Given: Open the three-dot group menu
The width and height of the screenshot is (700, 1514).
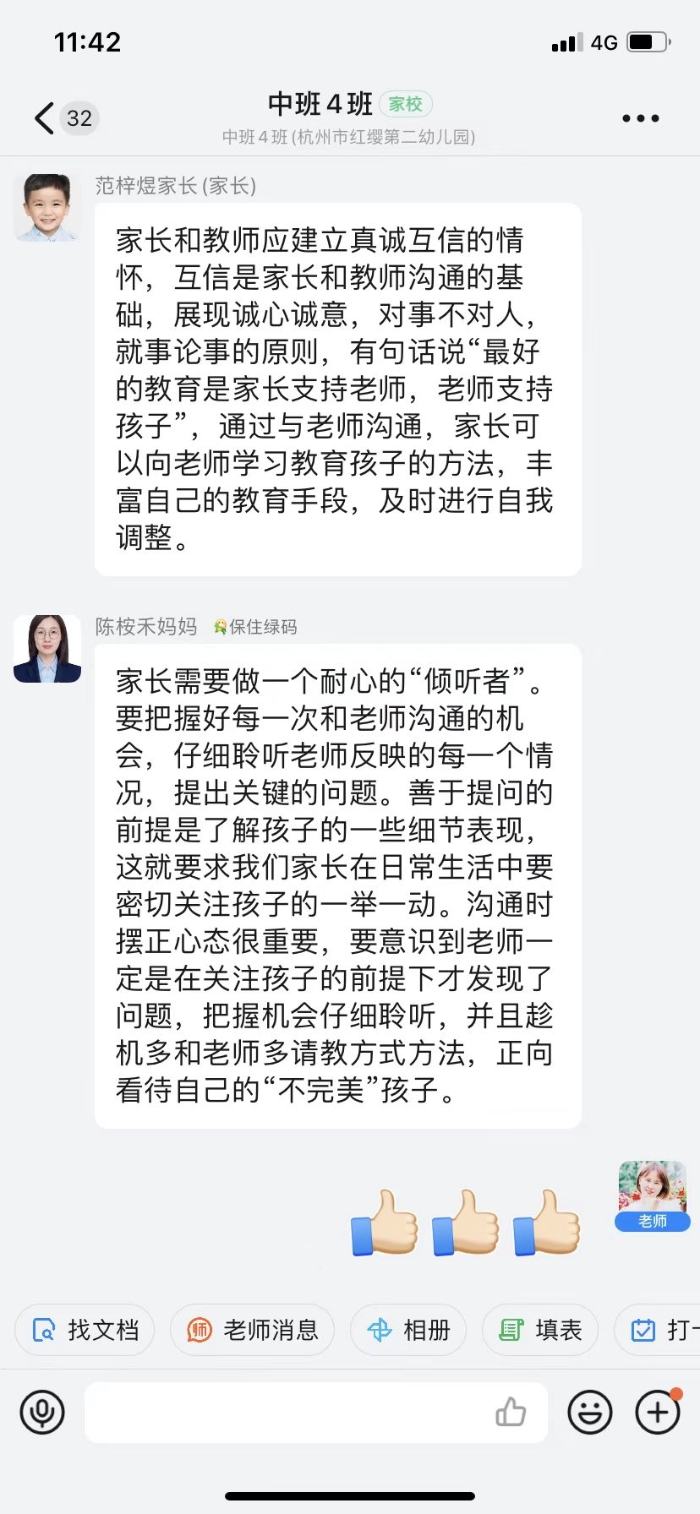Looking at the screenshot, I should click(640, 118).
